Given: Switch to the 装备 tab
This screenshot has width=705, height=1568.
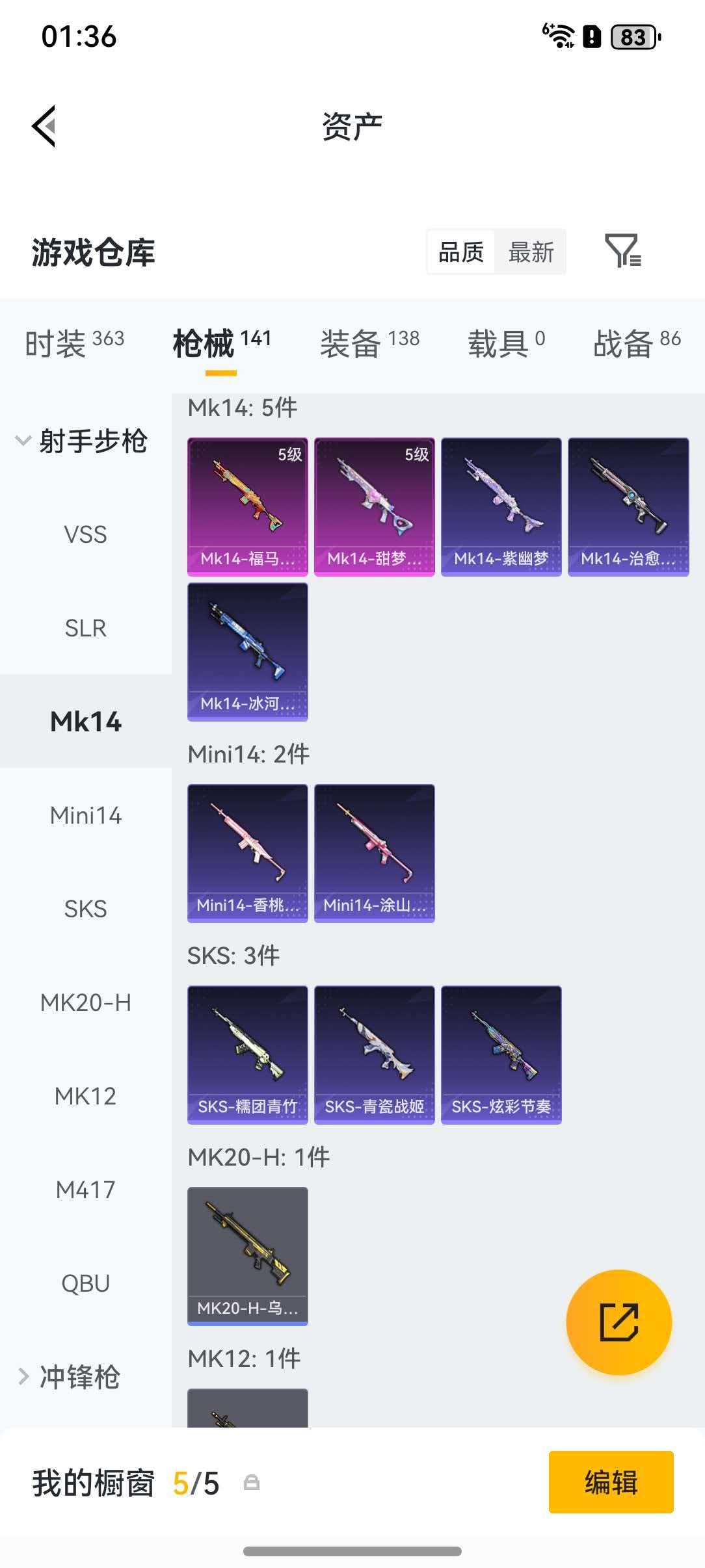Looking at the screenshot, I should pos(369,343).
